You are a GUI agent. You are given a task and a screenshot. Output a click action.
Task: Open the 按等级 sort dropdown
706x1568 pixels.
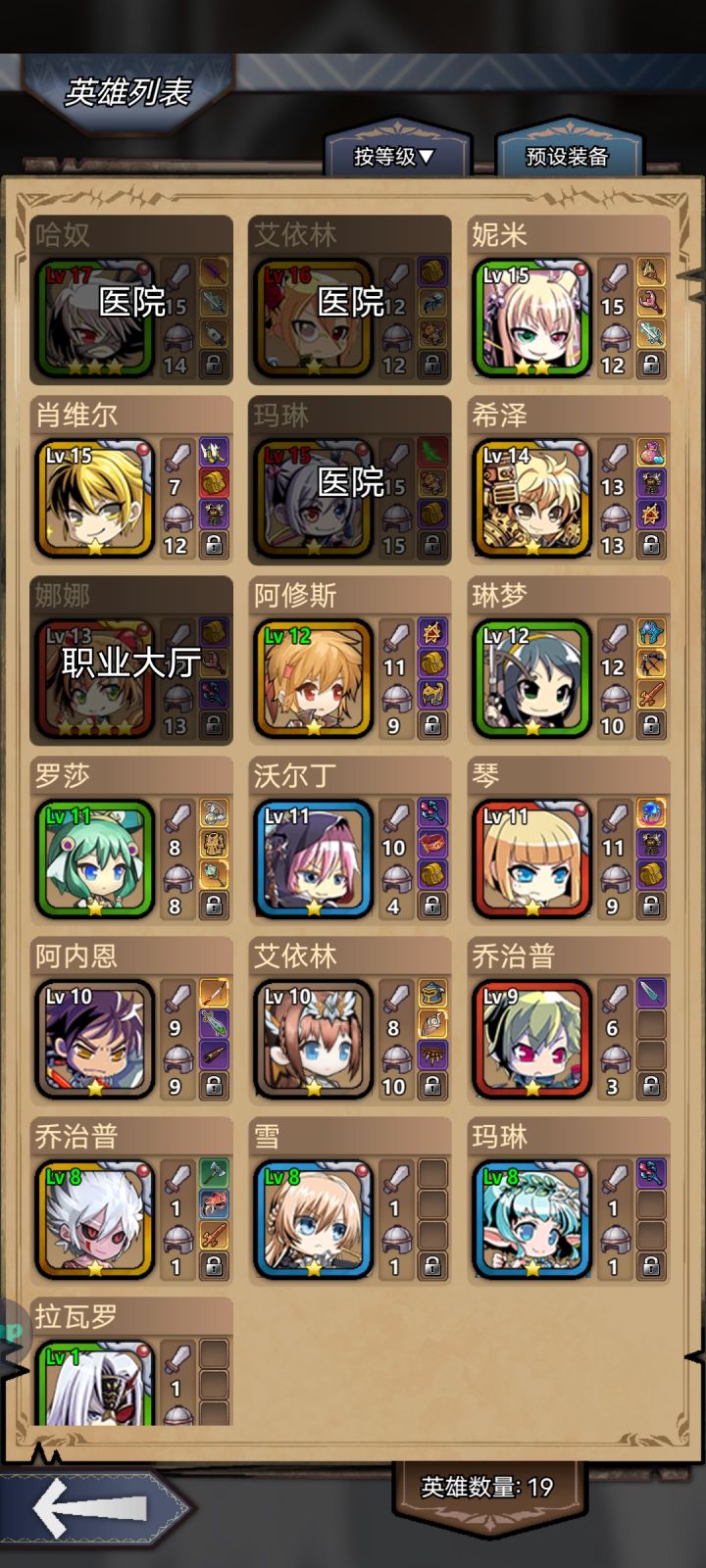pyautogui.click(x=395, y=156)
